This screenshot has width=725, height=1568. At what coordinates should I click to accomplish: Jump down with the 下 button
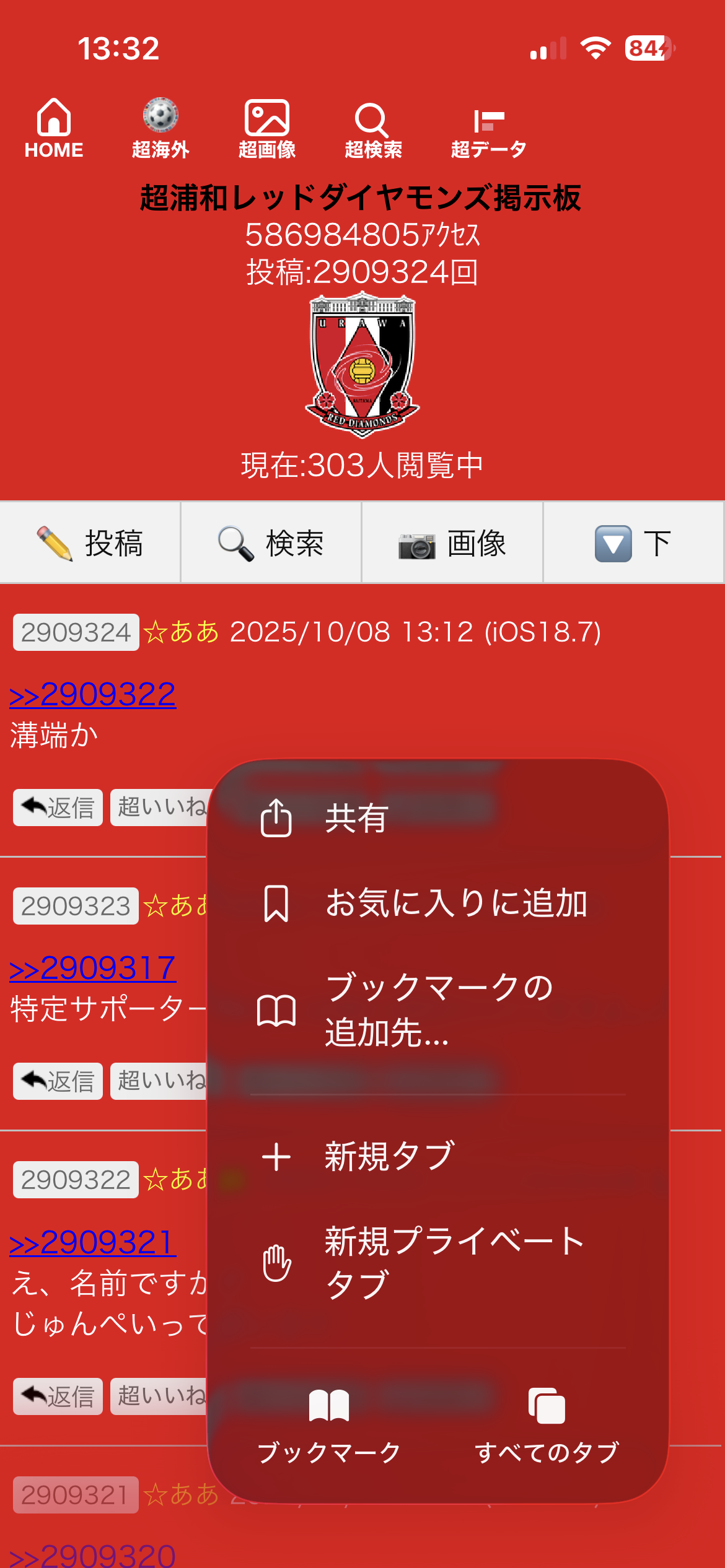click(x=633, y=543)
